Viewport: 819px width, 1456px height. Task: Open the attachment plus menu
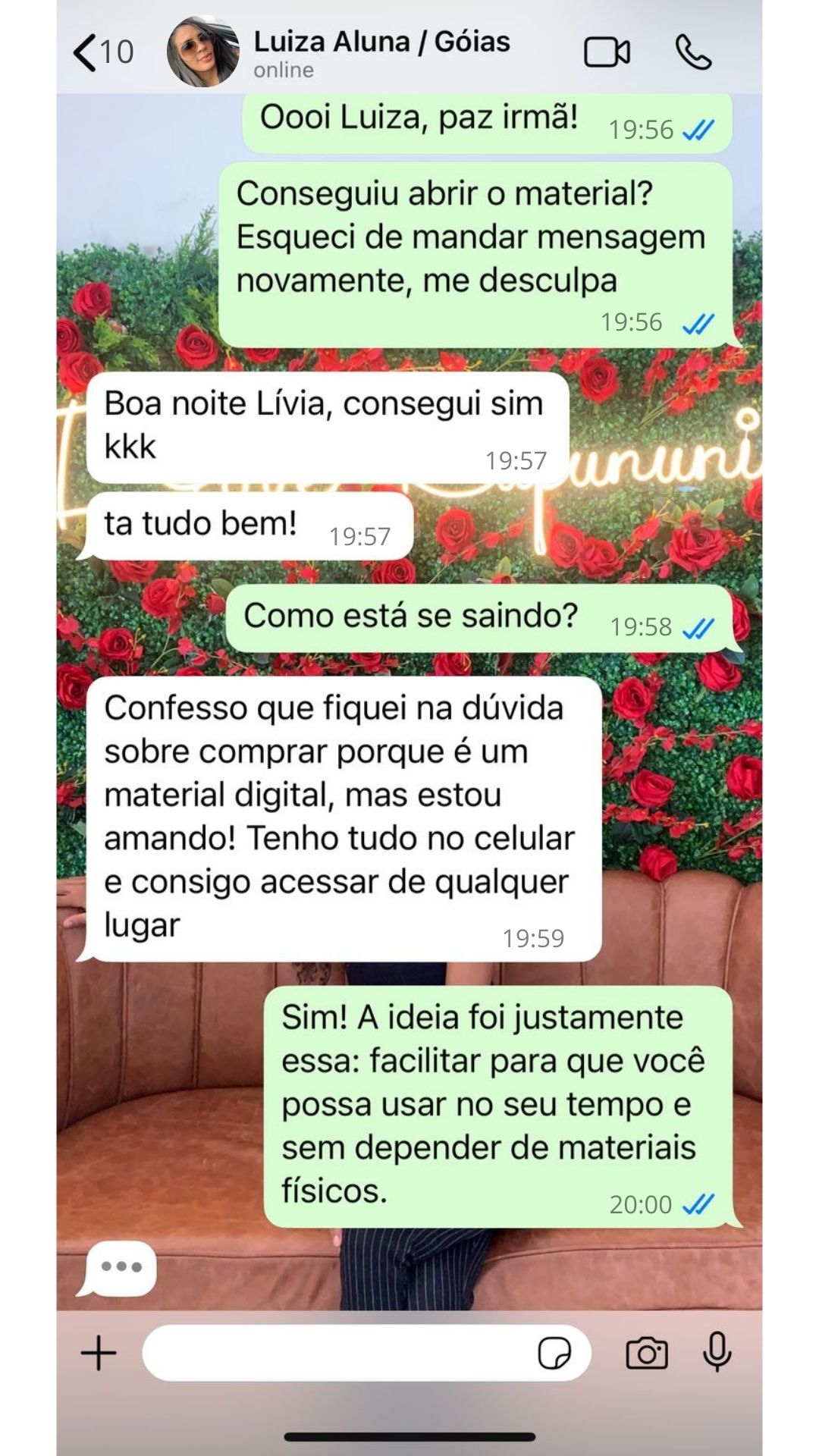[x=99, y=1354]
